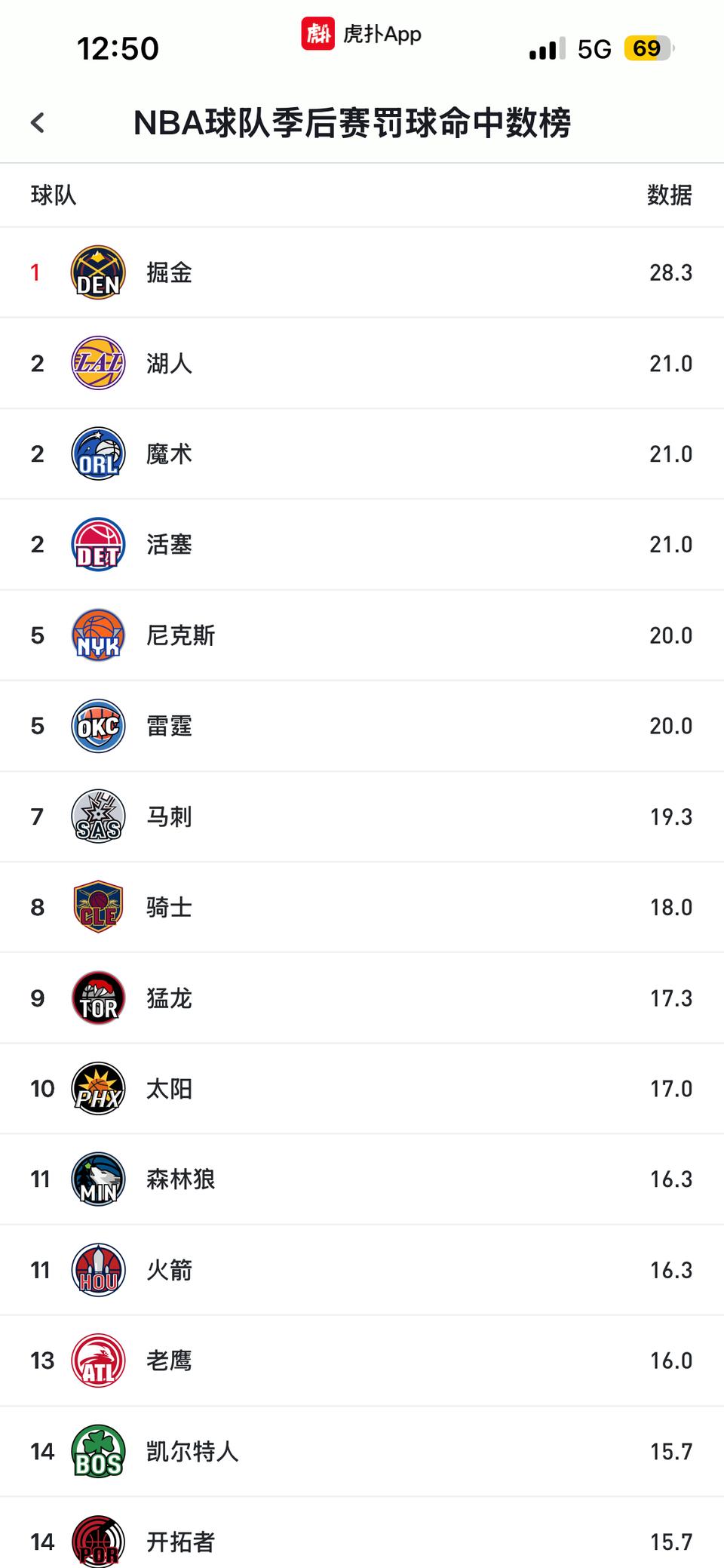Tap the Lakers LAL logo icon

(x=97, y=363)
